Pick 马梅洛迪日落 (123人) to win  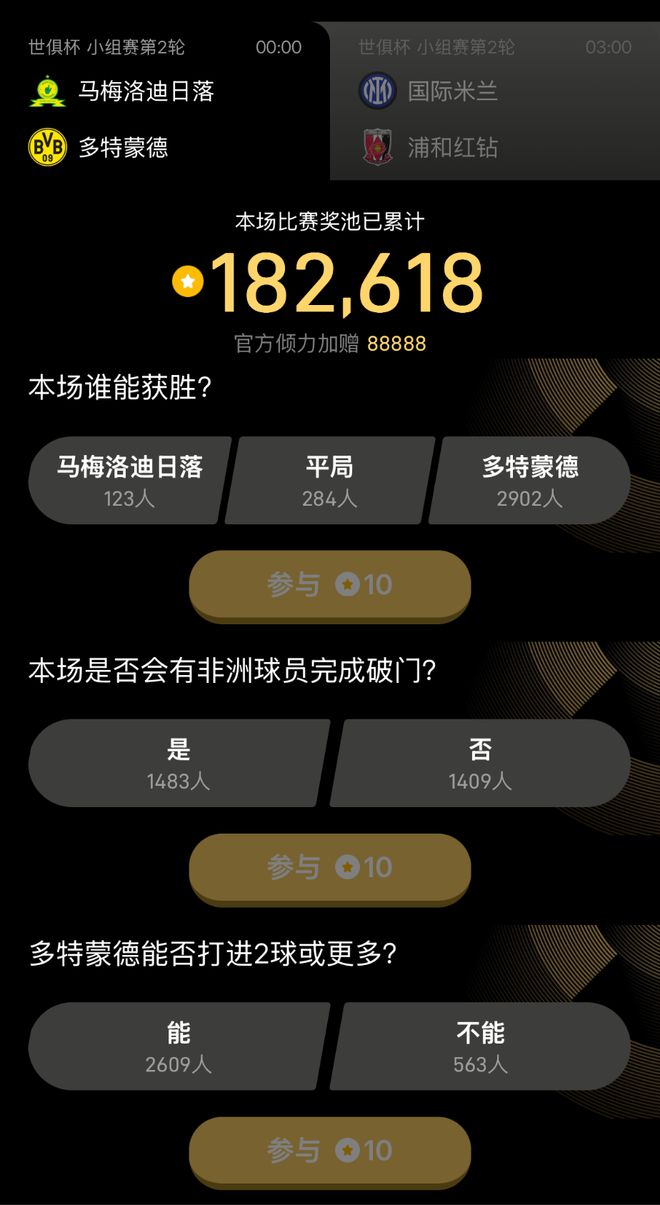(x=129, y=480)
